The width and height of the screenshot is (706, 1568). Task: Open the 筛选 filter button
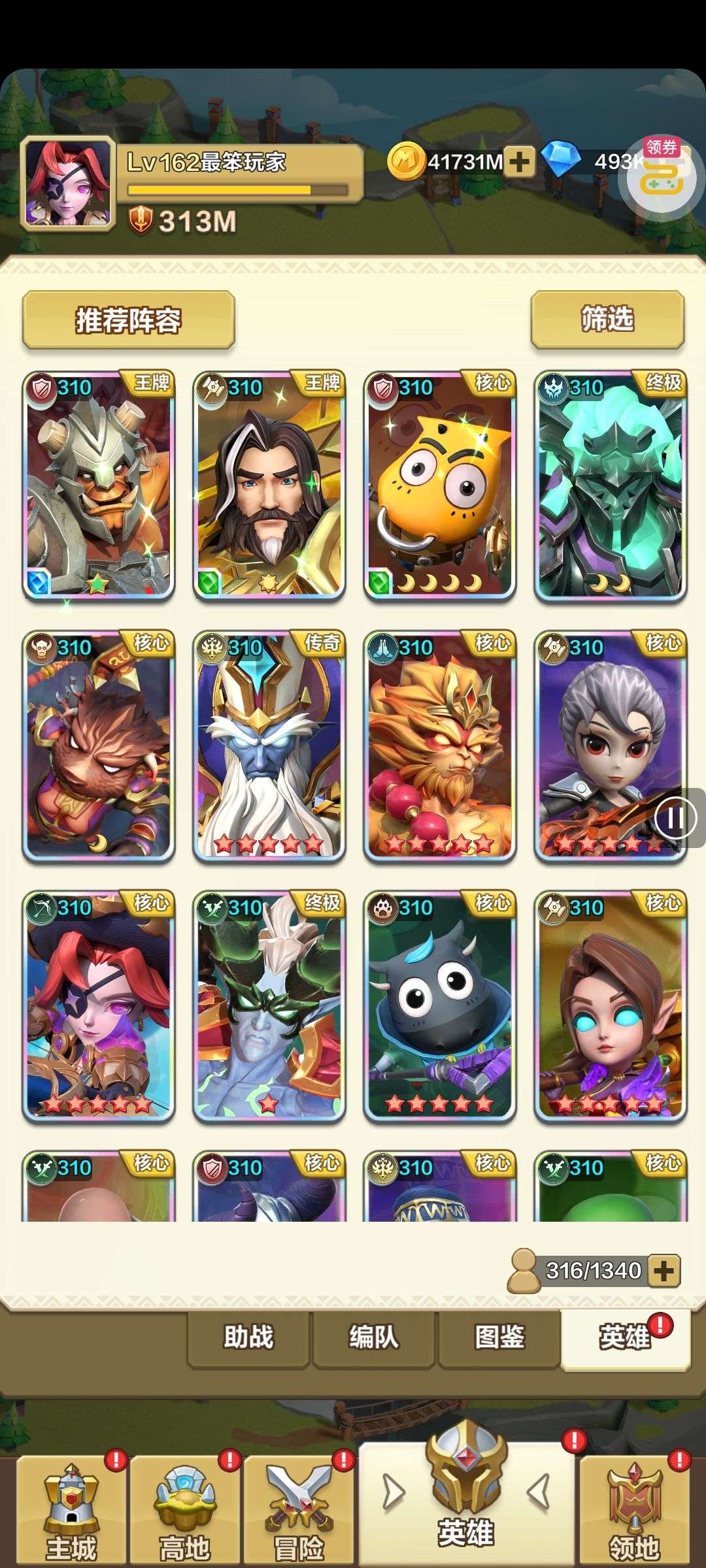tap(607, 319)
